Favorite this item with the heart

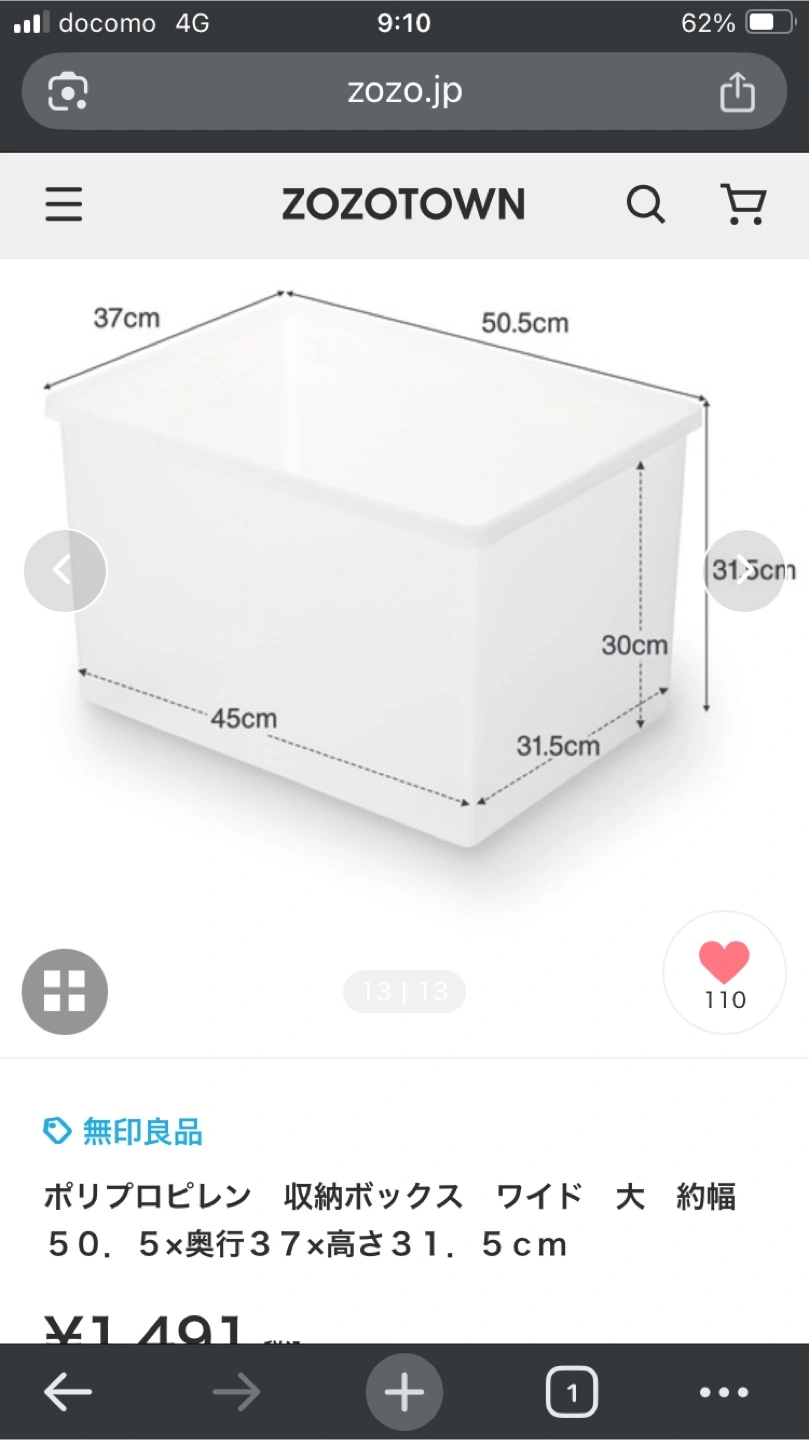pyautogui.click(x=724, y=971)
